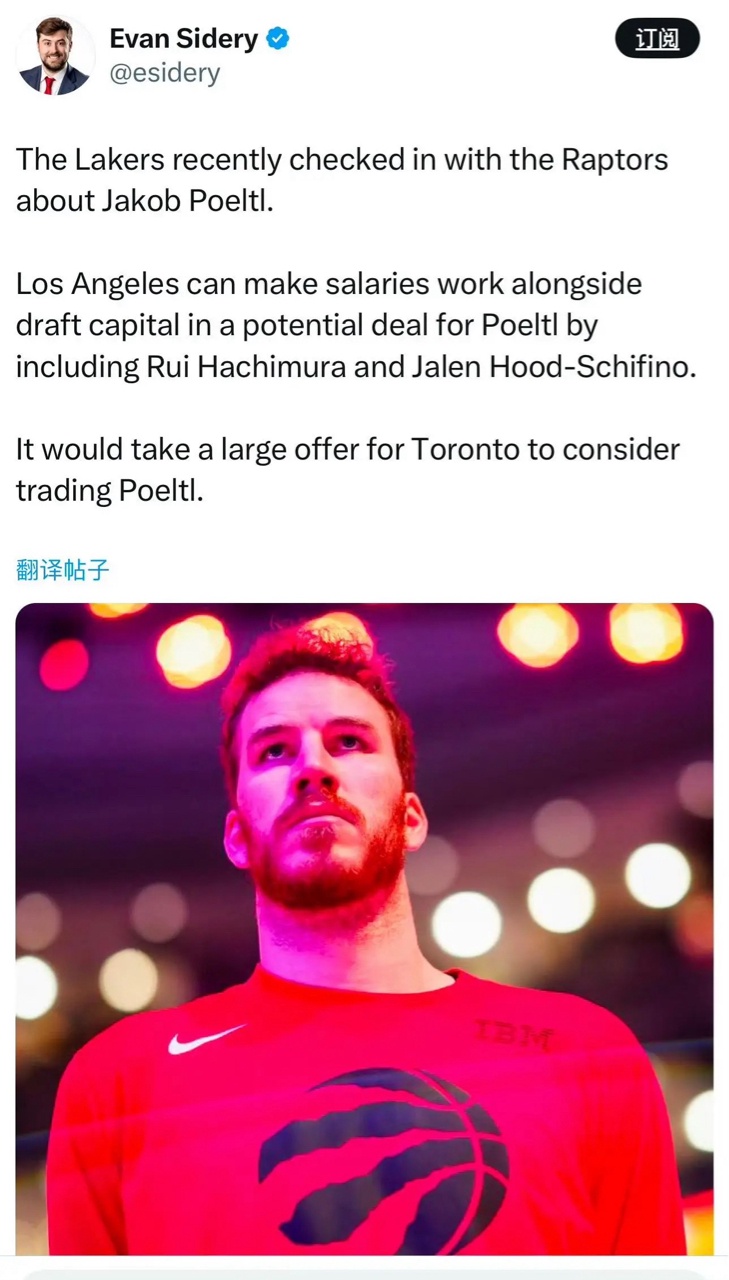This screenshot has height=1280, width=729.
Task: Open Evan Sidery's profile picture
Action: (55, 56)
